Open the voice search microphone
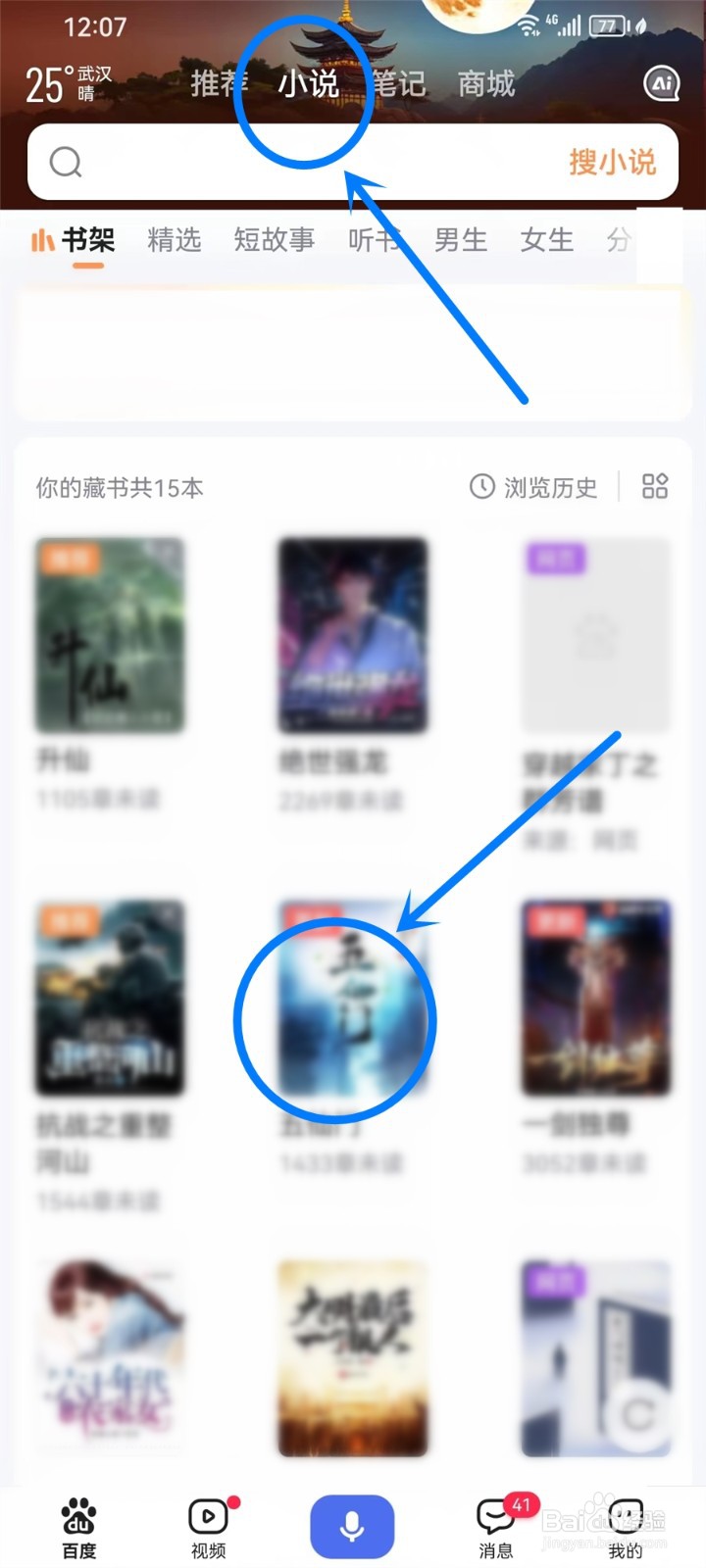Viewport: 706px width, 1568px height. click(352, 1524)
